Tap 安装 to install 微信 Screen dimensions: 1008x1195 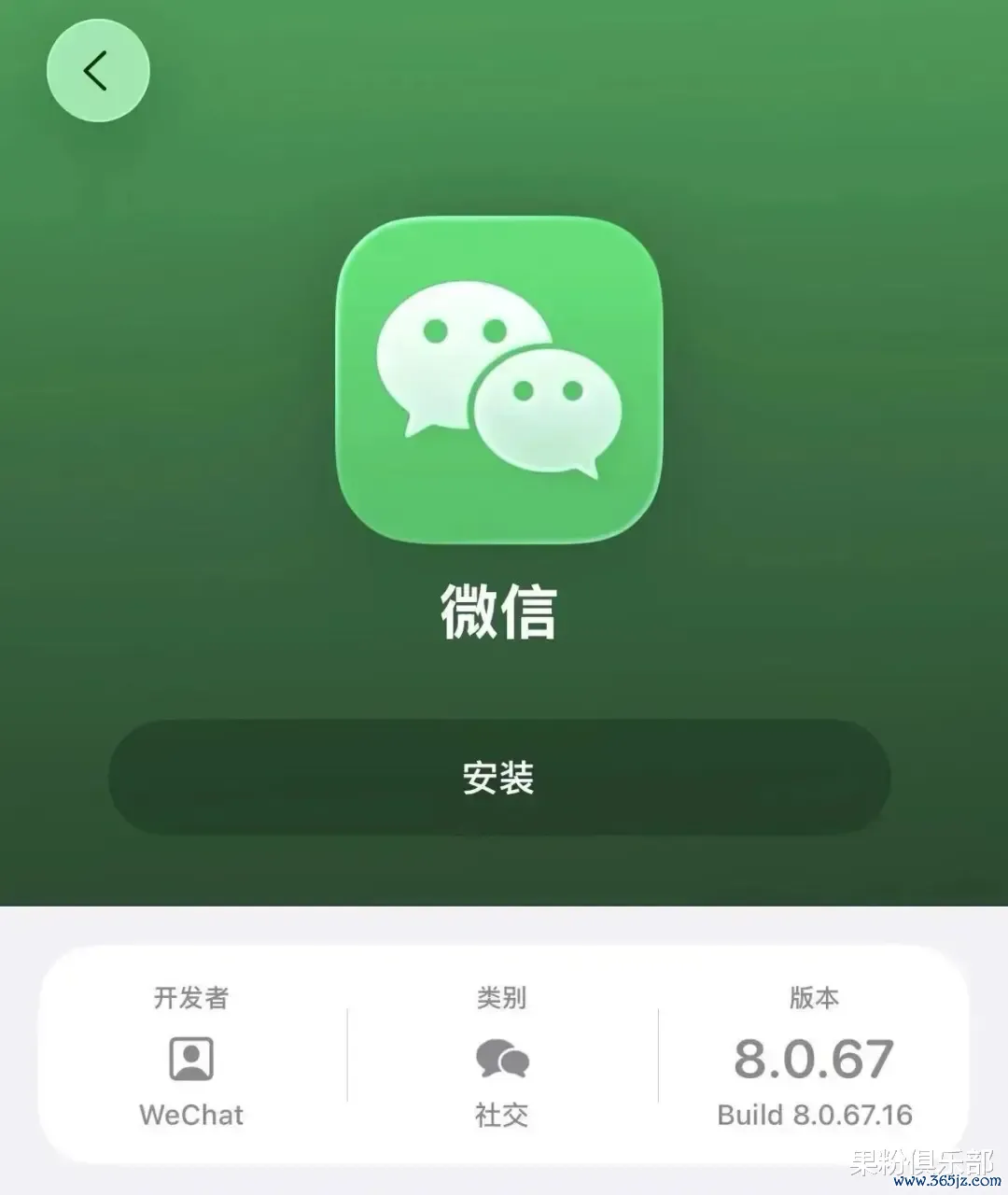(x=499, y=777)
